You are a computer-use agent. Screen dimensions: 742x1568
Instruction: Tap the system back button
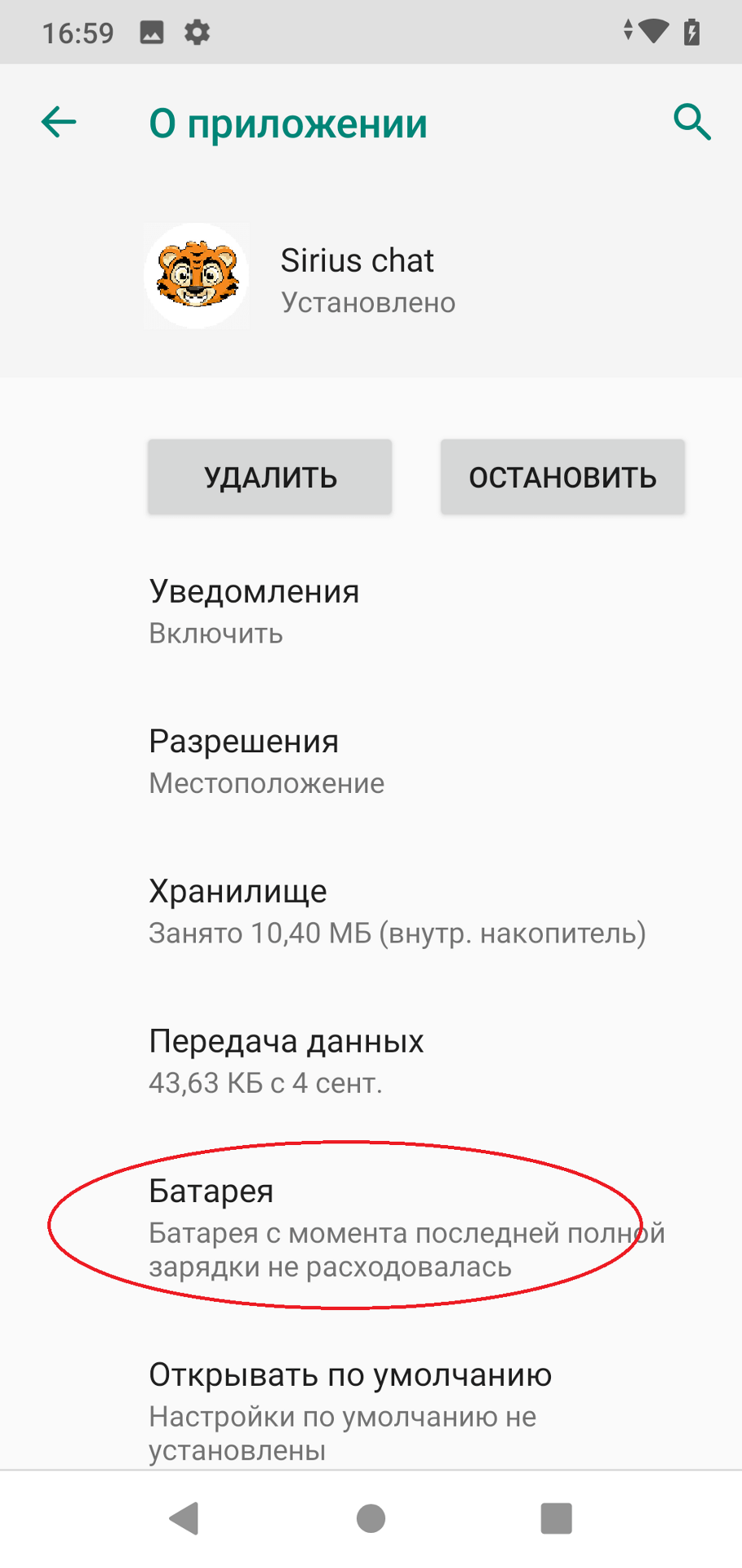coord(184,1519)
